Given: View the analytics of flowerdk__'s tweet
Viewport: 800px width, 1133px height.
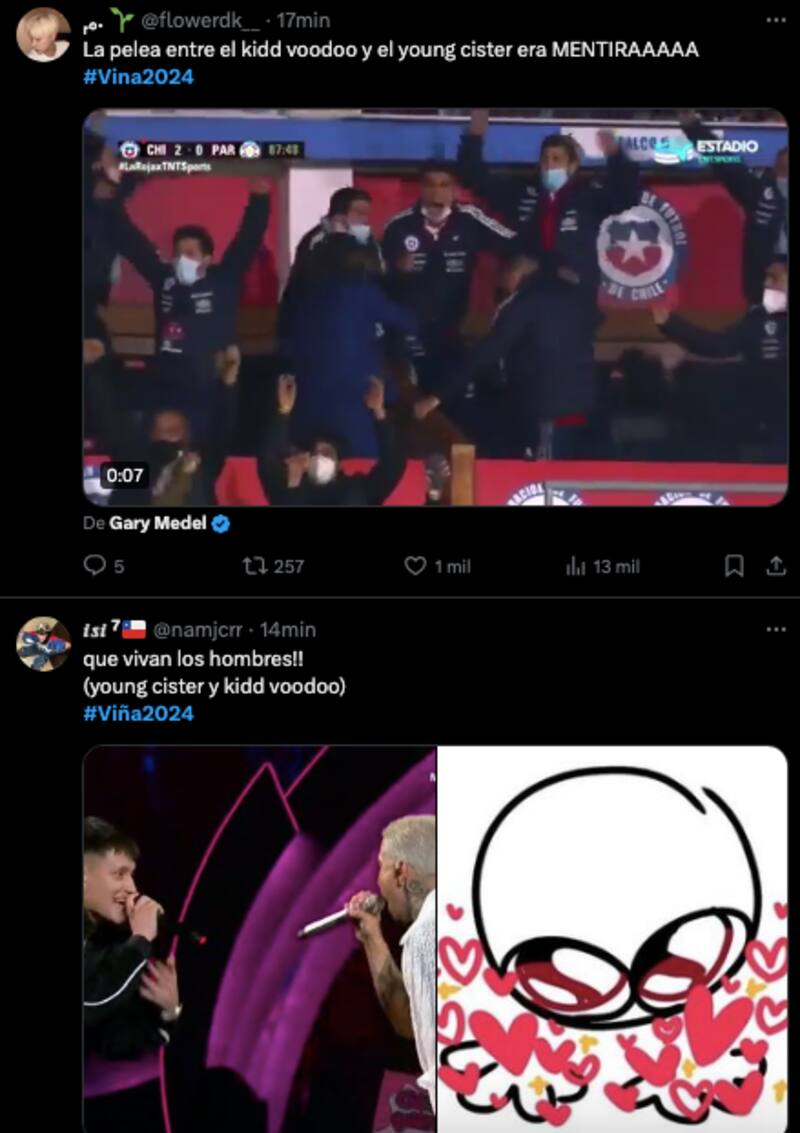Looking at the screenshot, I should tap(576, 566).
